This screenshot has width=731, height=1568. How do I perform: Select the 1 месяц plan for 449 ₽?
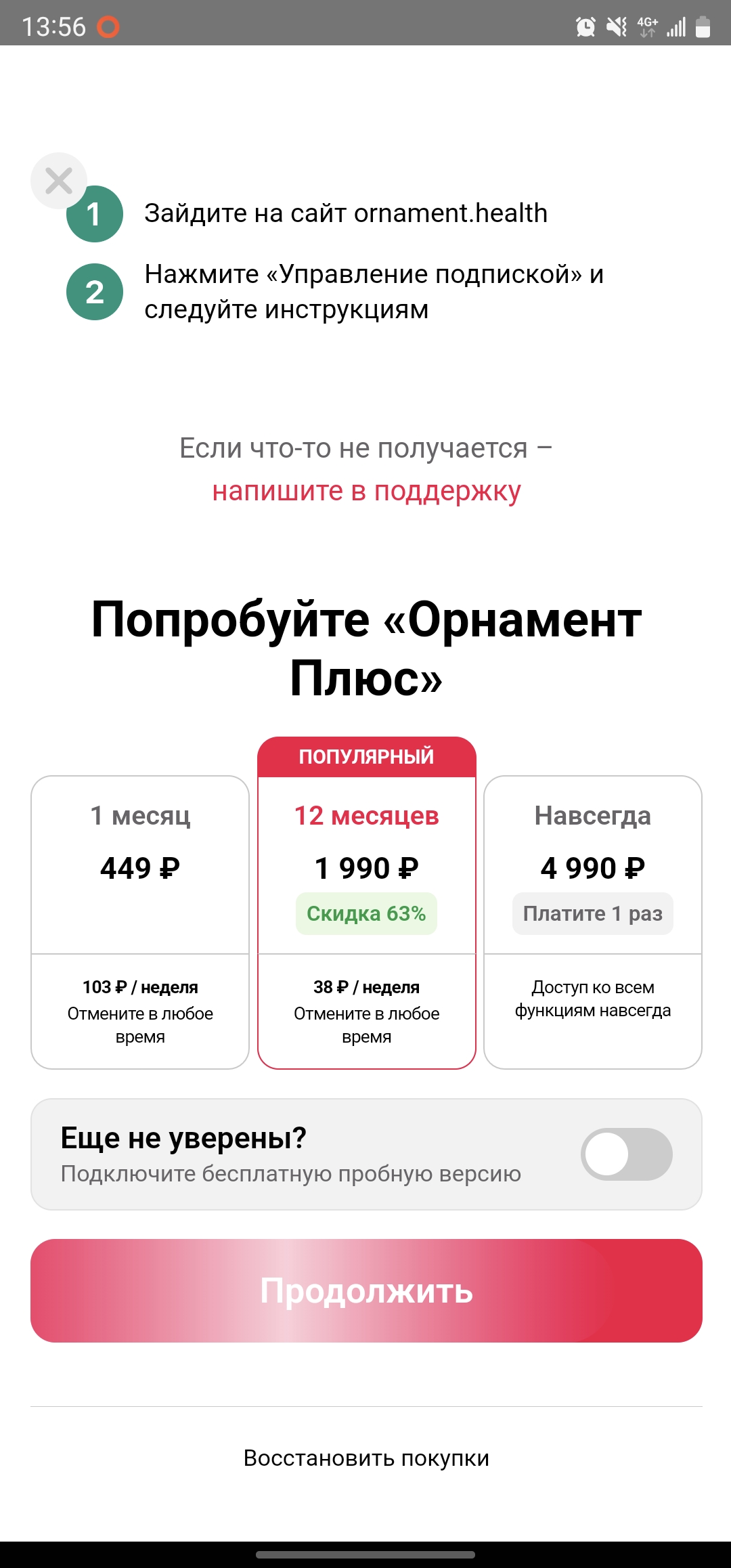(140, 921)
